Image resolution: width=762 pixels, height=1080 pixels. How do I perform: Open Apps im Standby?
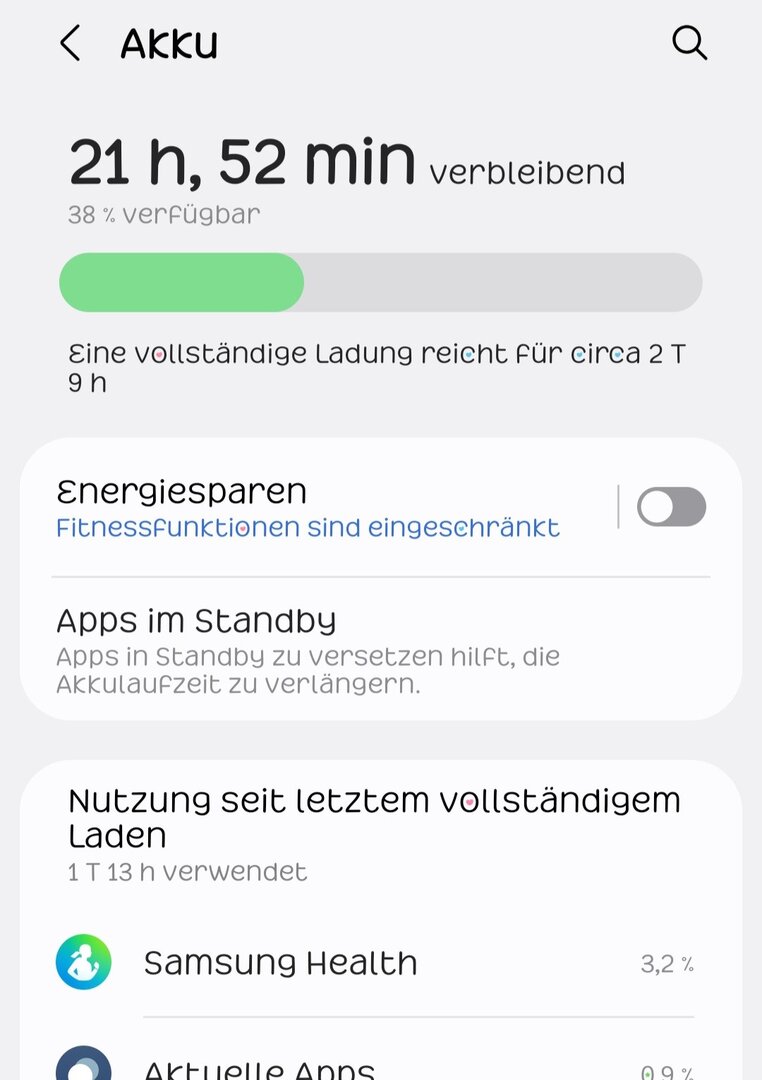[380, 648]
